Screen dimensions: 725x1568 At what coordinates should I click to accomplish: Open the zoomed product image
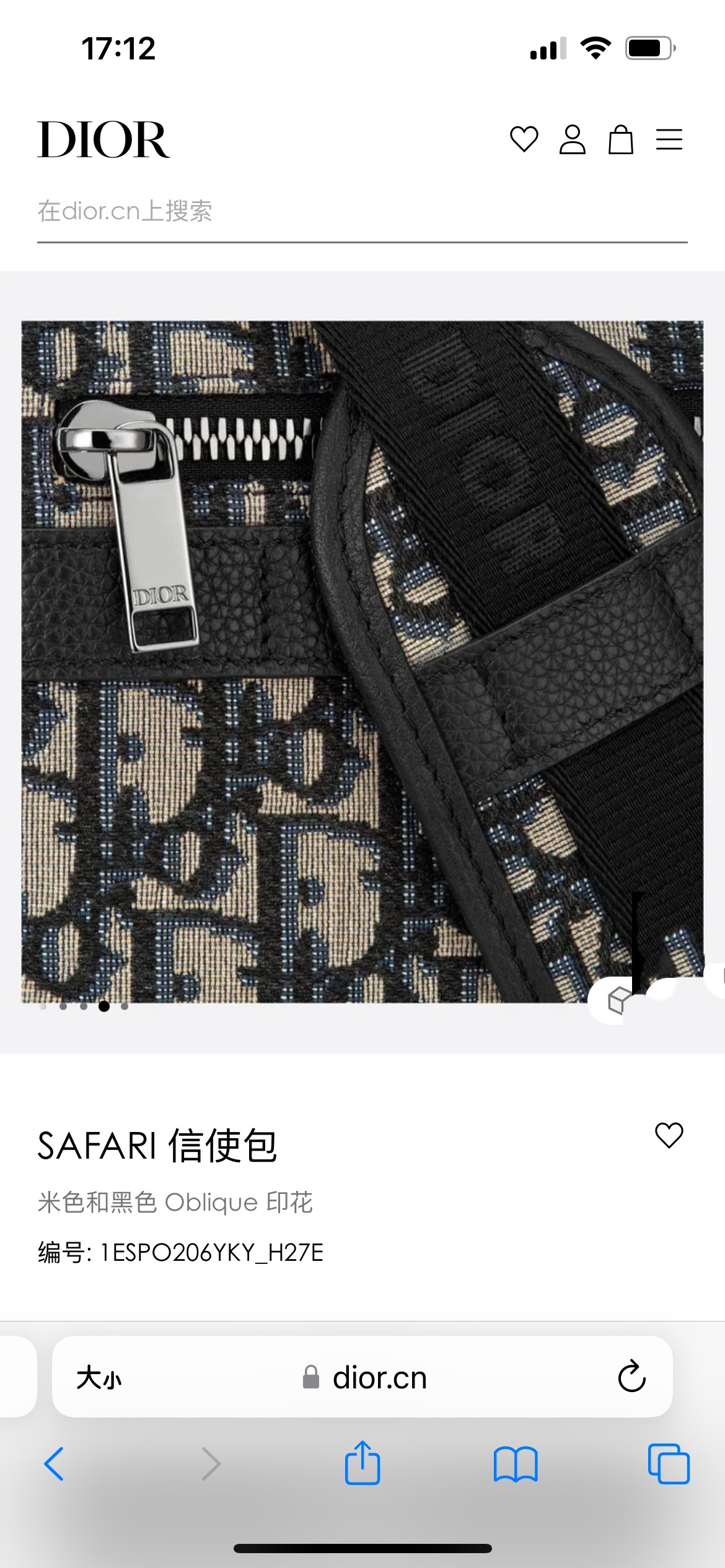(x=362, y=661)
